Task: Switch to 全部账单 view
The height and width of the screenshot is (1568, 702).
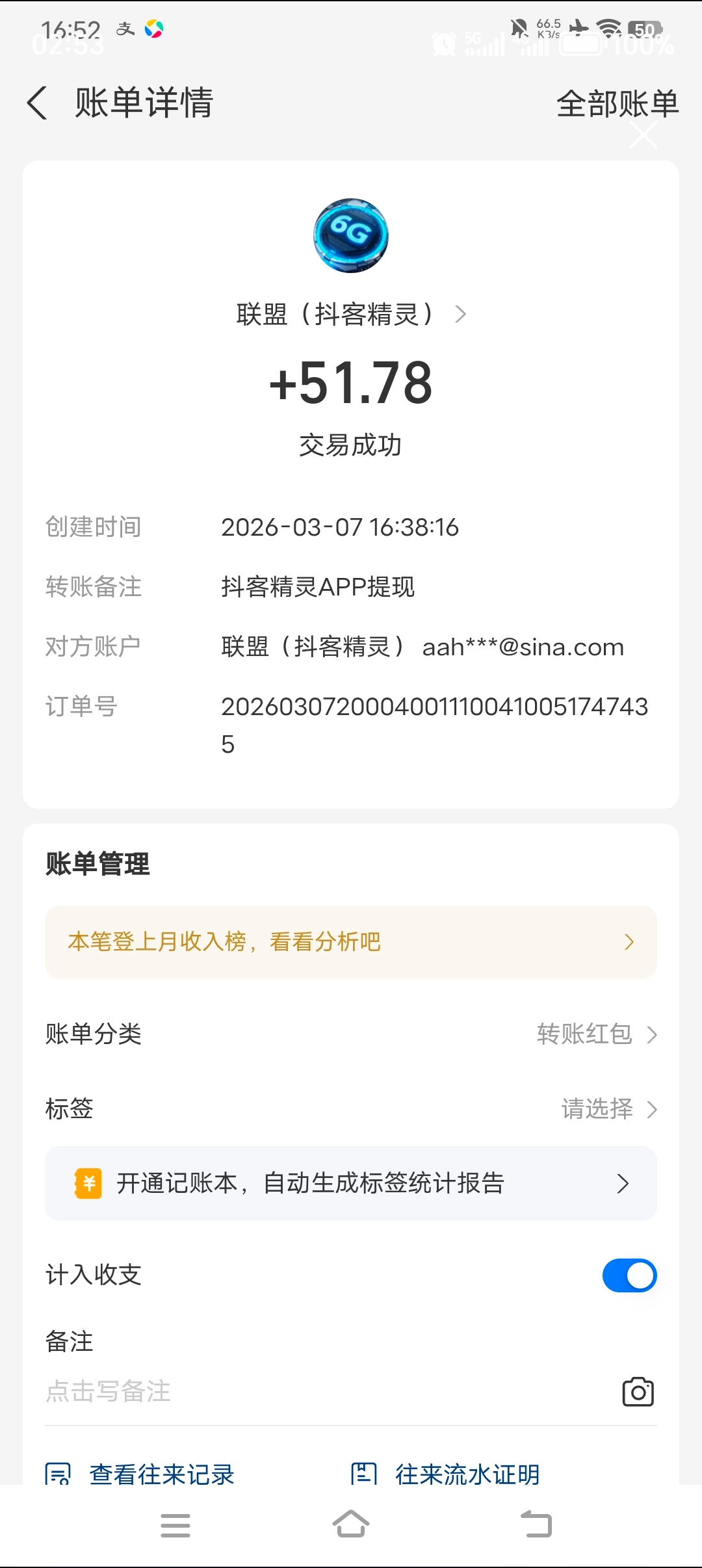Action: click(617, 103)
